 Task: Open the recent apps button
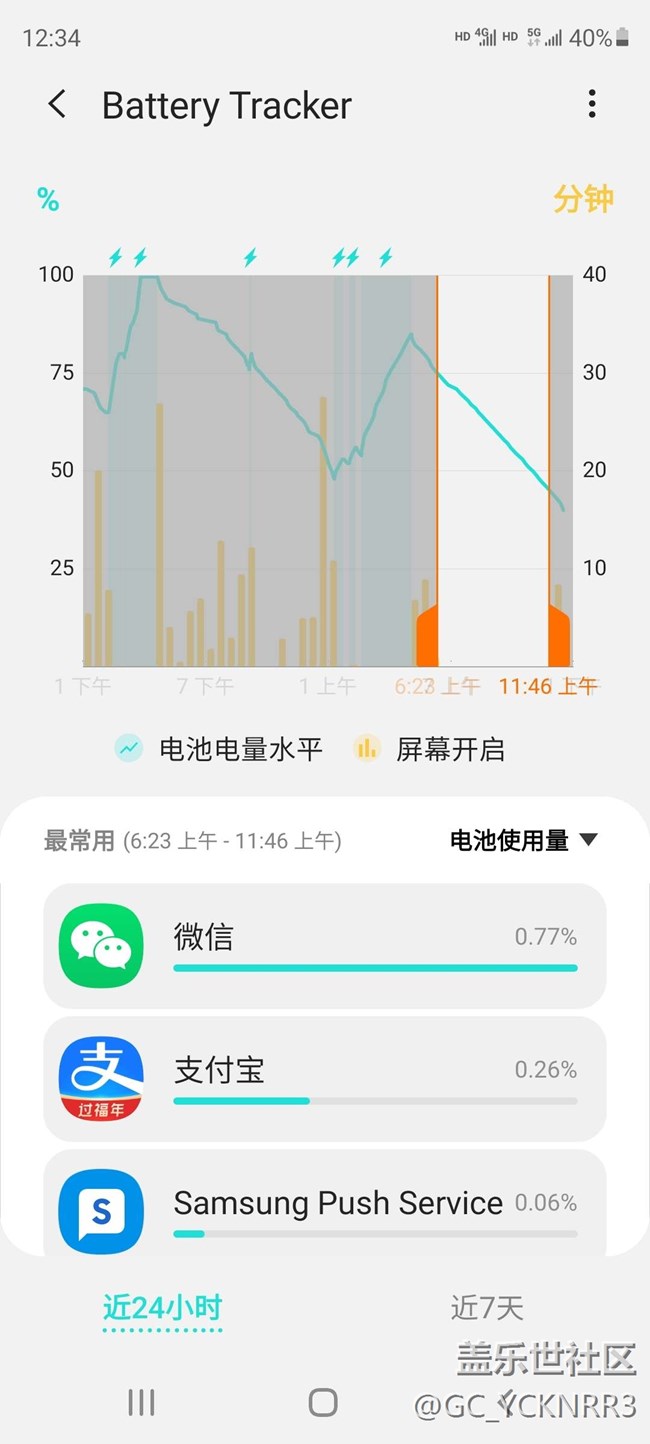(141, 1402)
